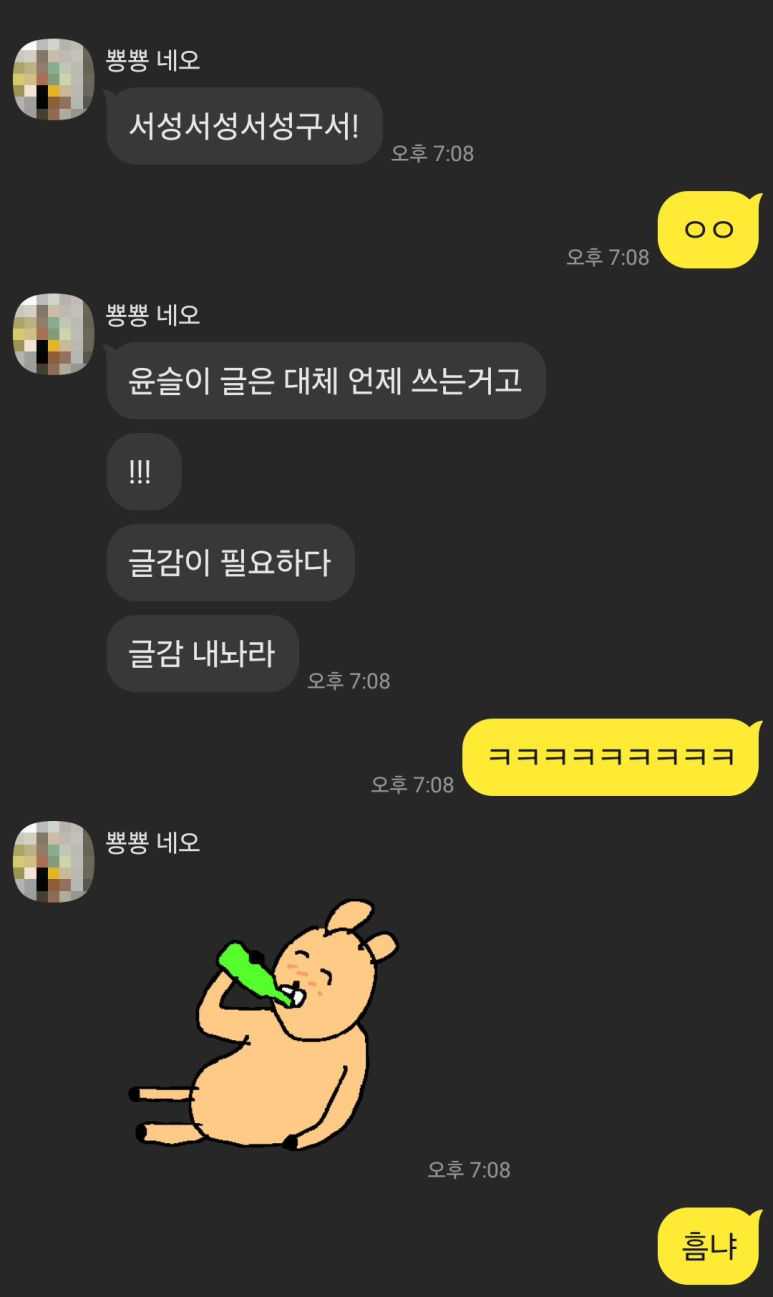This screenshot has width=773, height=1297.
Task: Open 뽕뽕 네오's profile picture beside 서성서성서성구서! message
Action: tap(53, 80)
